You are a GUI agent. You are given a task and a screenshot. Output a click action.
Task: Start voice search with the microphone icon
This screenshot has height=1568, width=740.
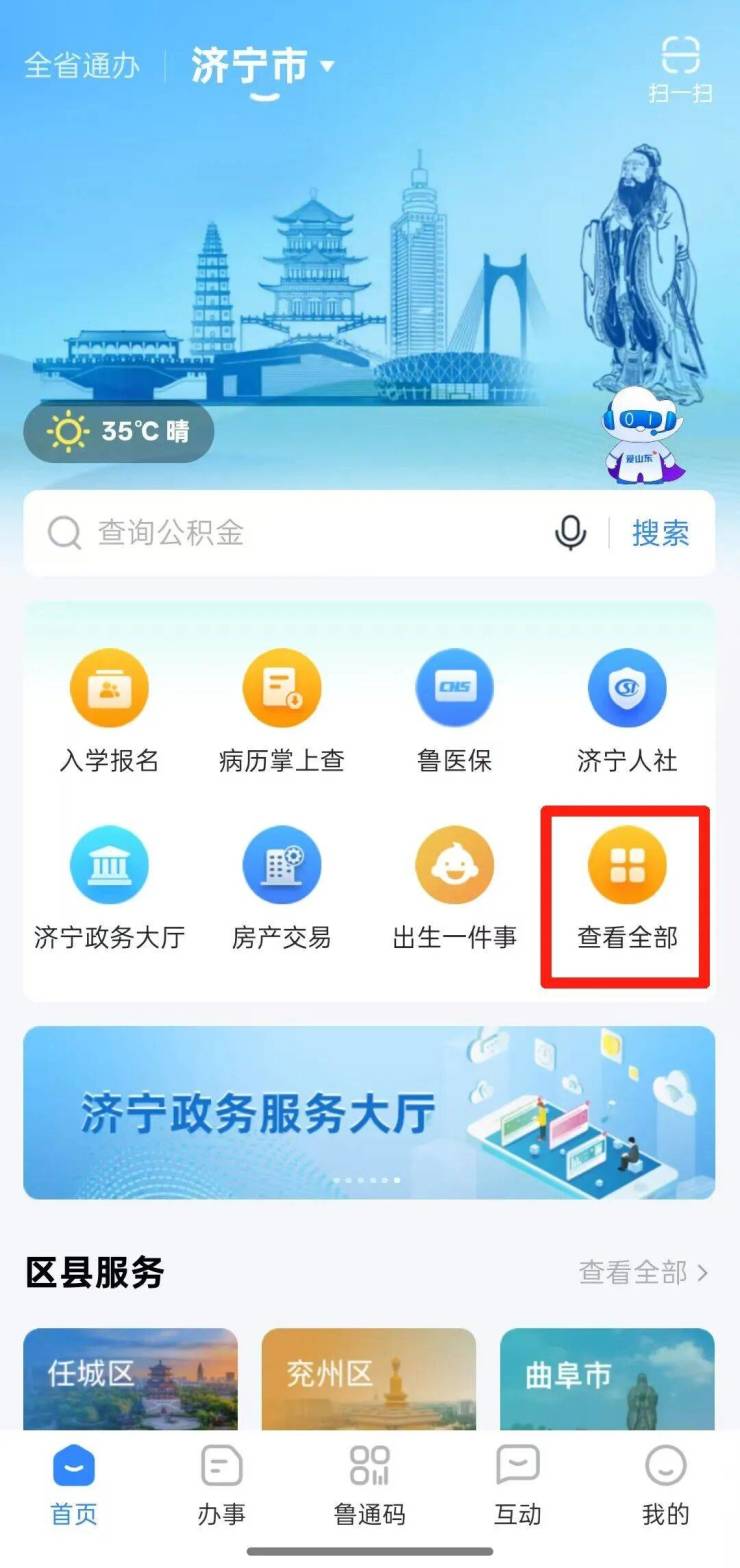point(570,533)
